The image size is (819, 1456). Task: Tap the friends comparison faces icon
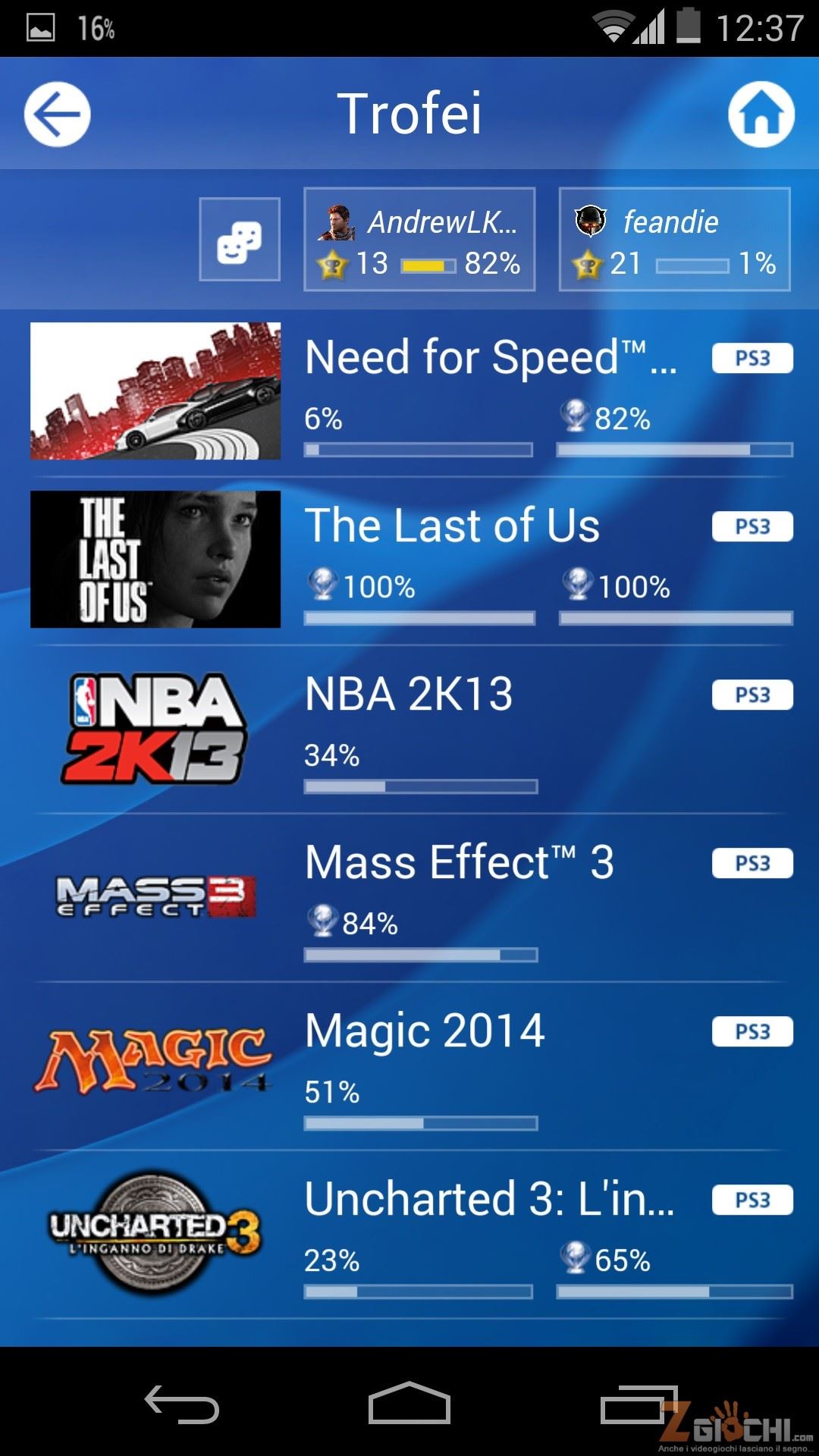pyautogui.click(x=240, y=240)
